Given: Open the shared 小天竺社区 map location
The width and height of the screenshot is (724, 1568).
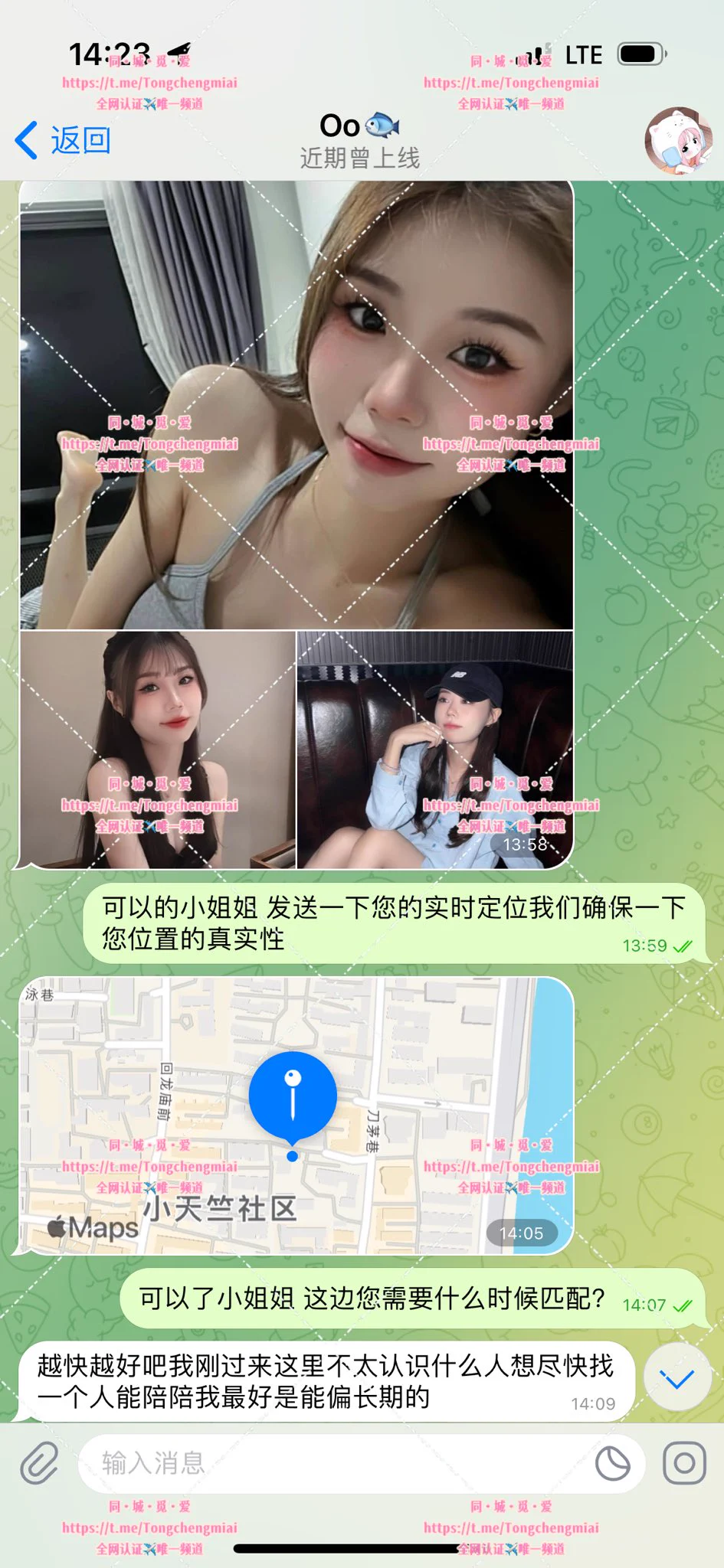Looking at the screenshot, I should [x=296, y=1115].
